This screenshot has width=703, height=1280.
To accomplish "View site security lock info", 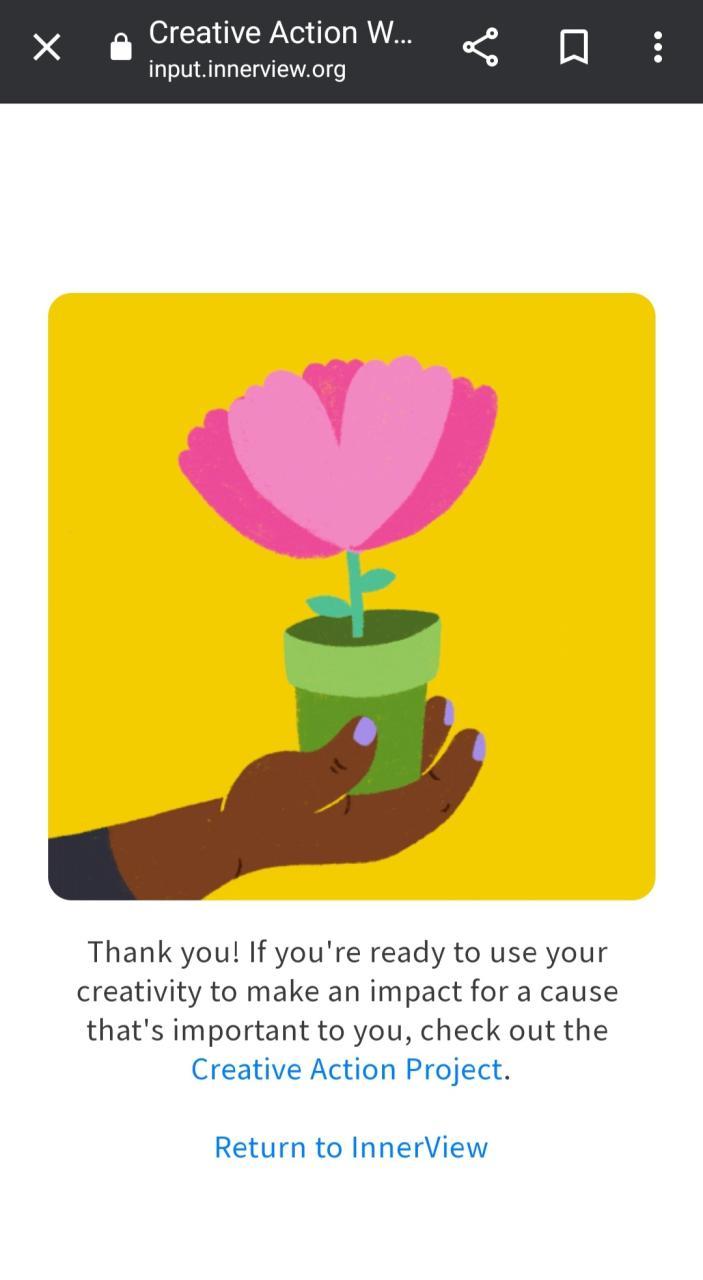I will tap(121, 47).
